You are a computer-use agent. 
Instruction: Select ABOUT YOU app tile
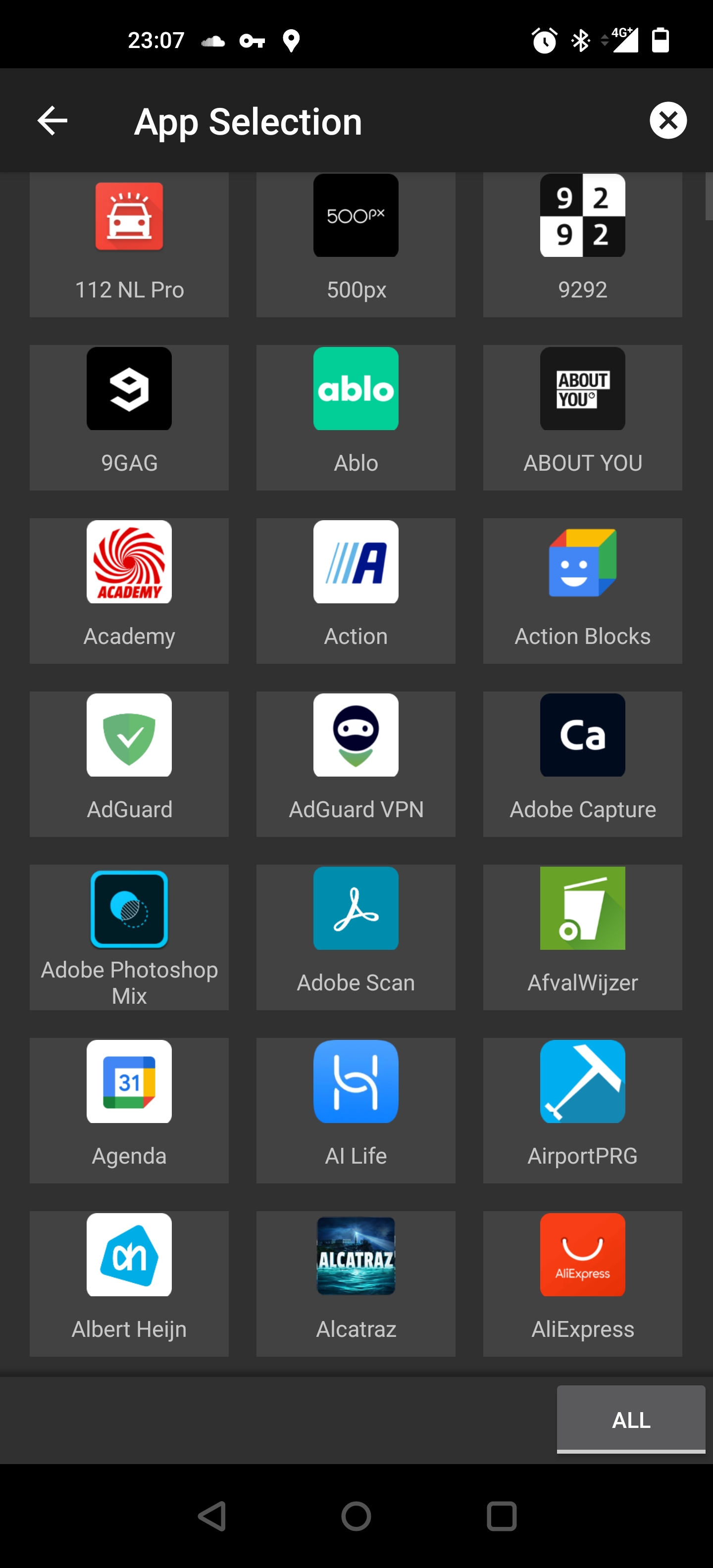[x=582, y=417]
